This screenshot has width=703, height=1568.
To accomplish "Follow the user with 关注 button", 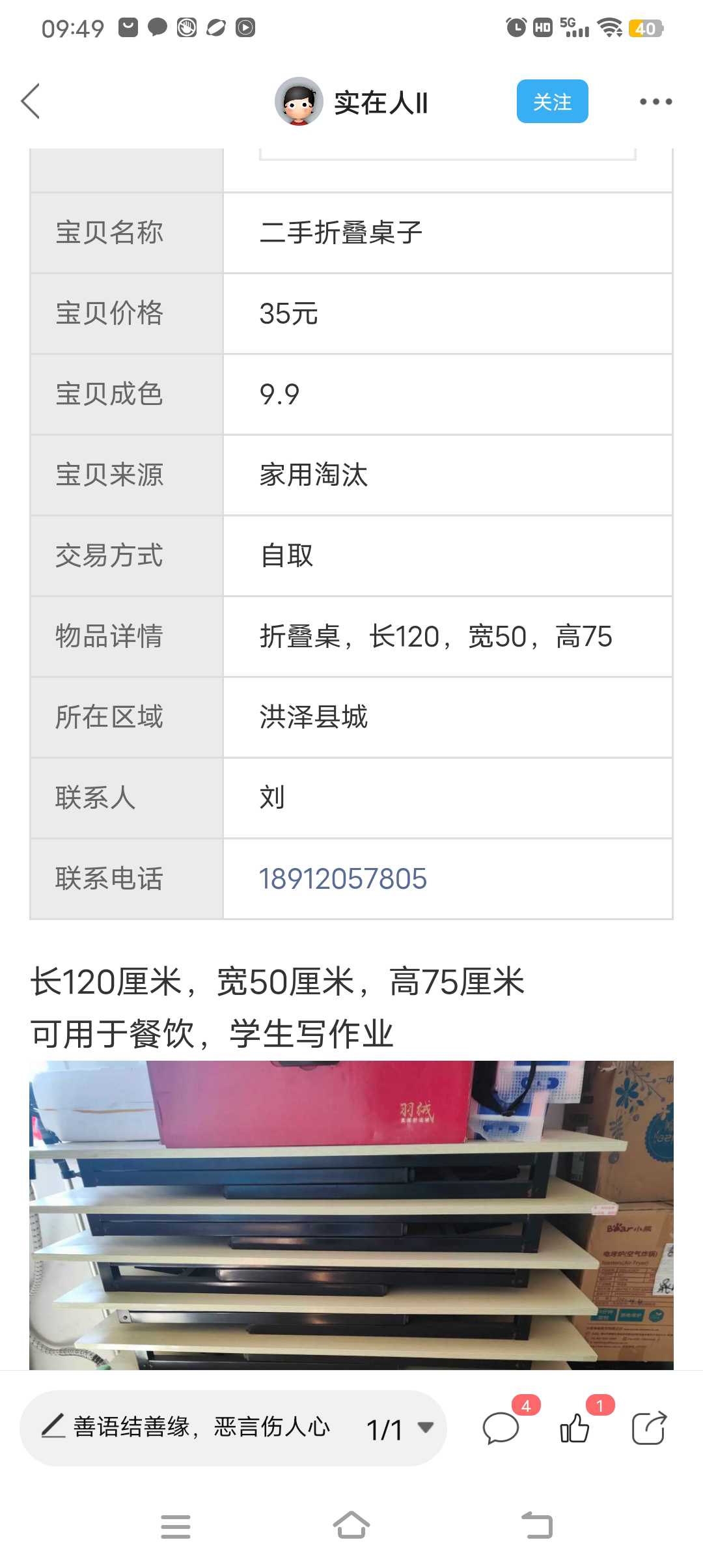I will pyautogui.click(x=552, y=102).
